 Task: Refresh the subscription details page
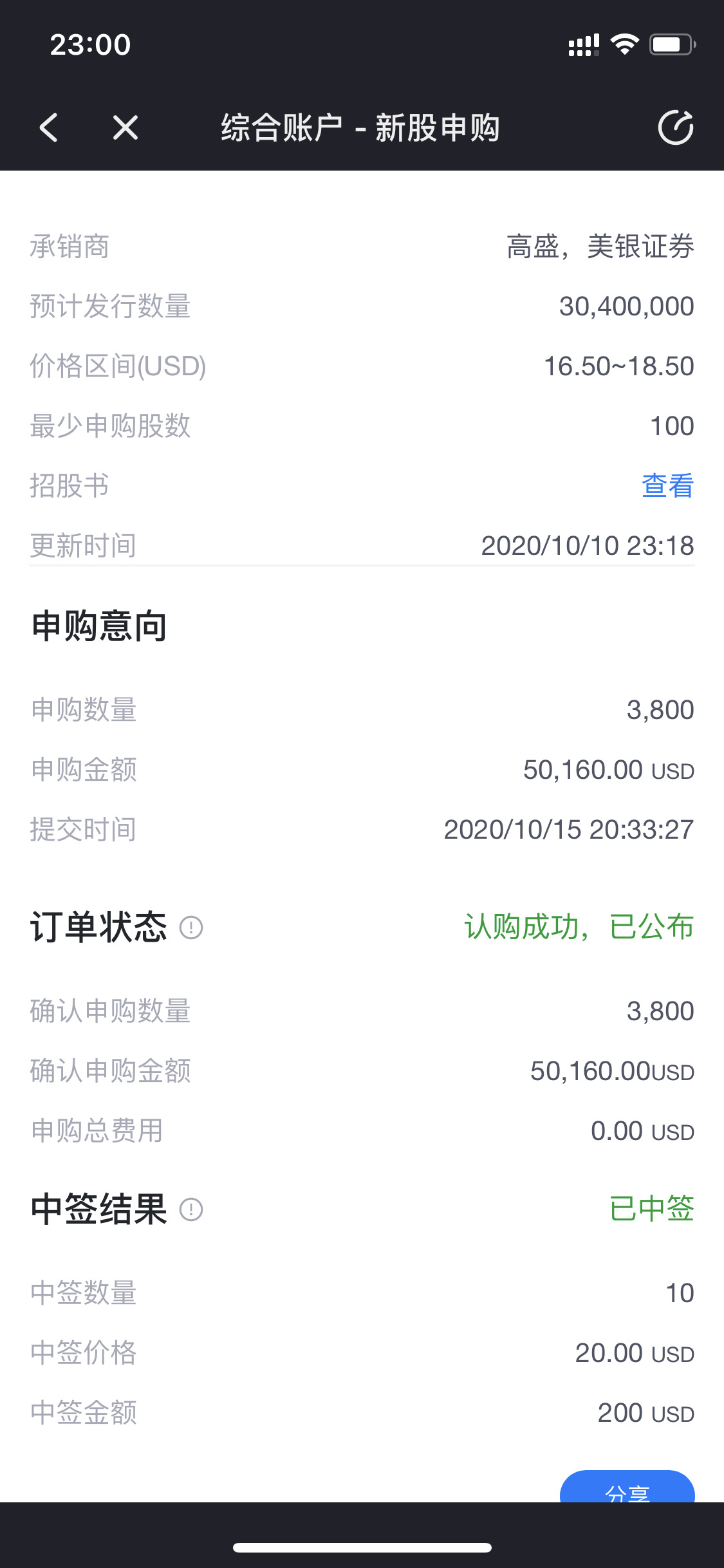676,127
